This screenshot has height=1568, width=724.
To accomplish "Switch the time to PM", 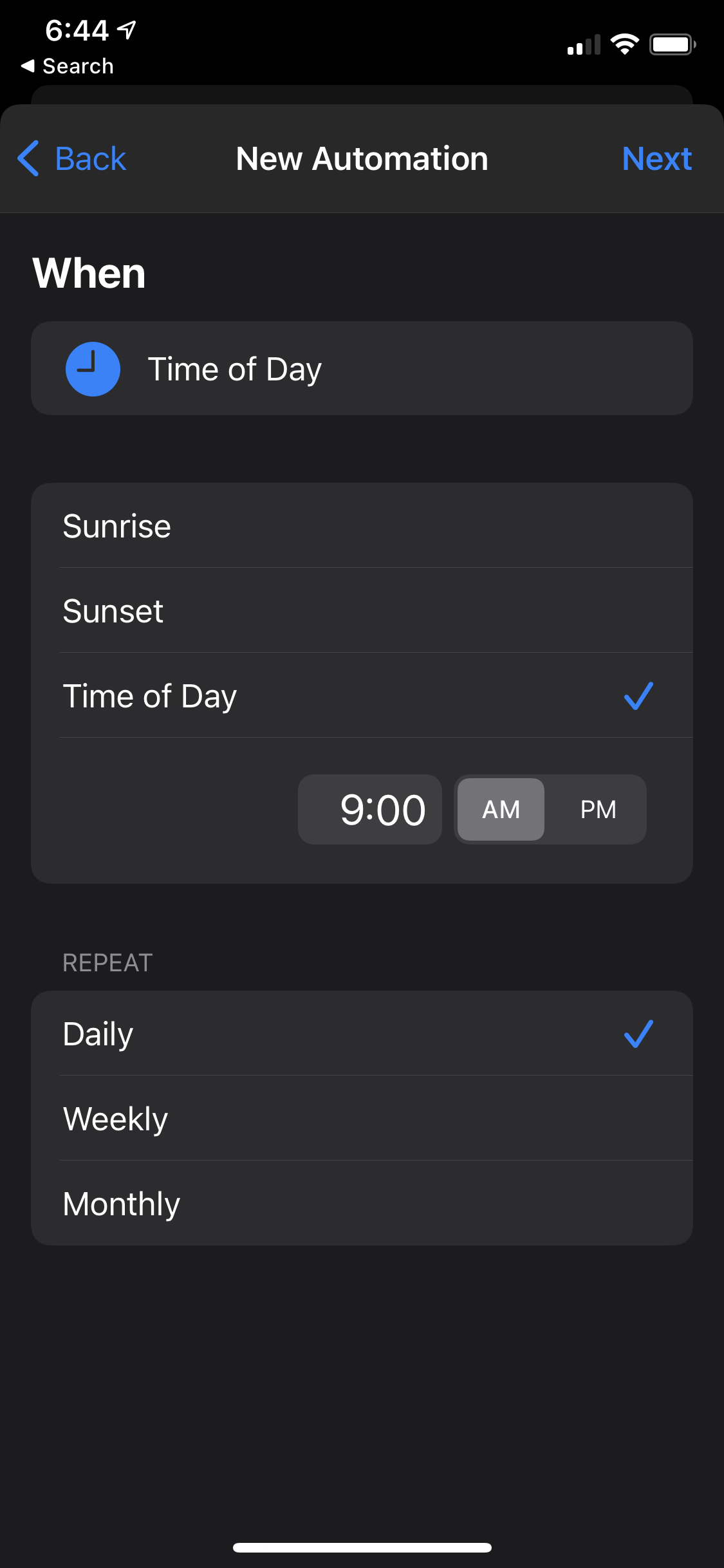I will coord(598,809).
